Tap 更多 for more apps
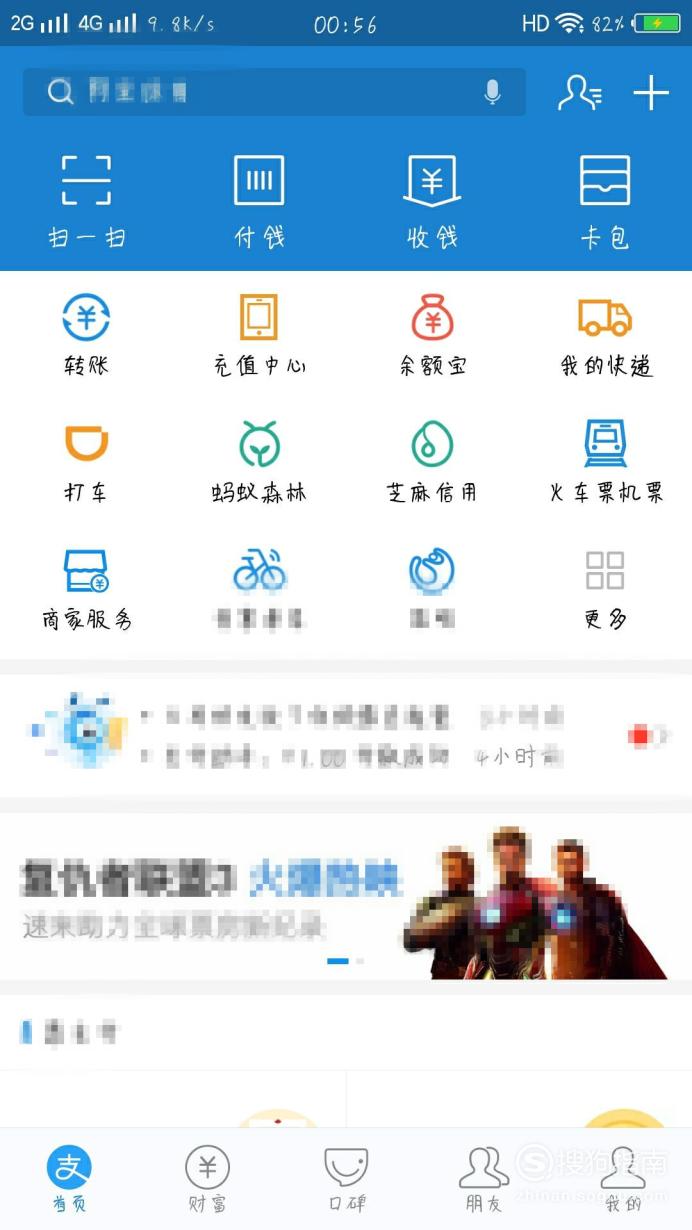The height and width of the screenshot is (1230, 692). 605,589
